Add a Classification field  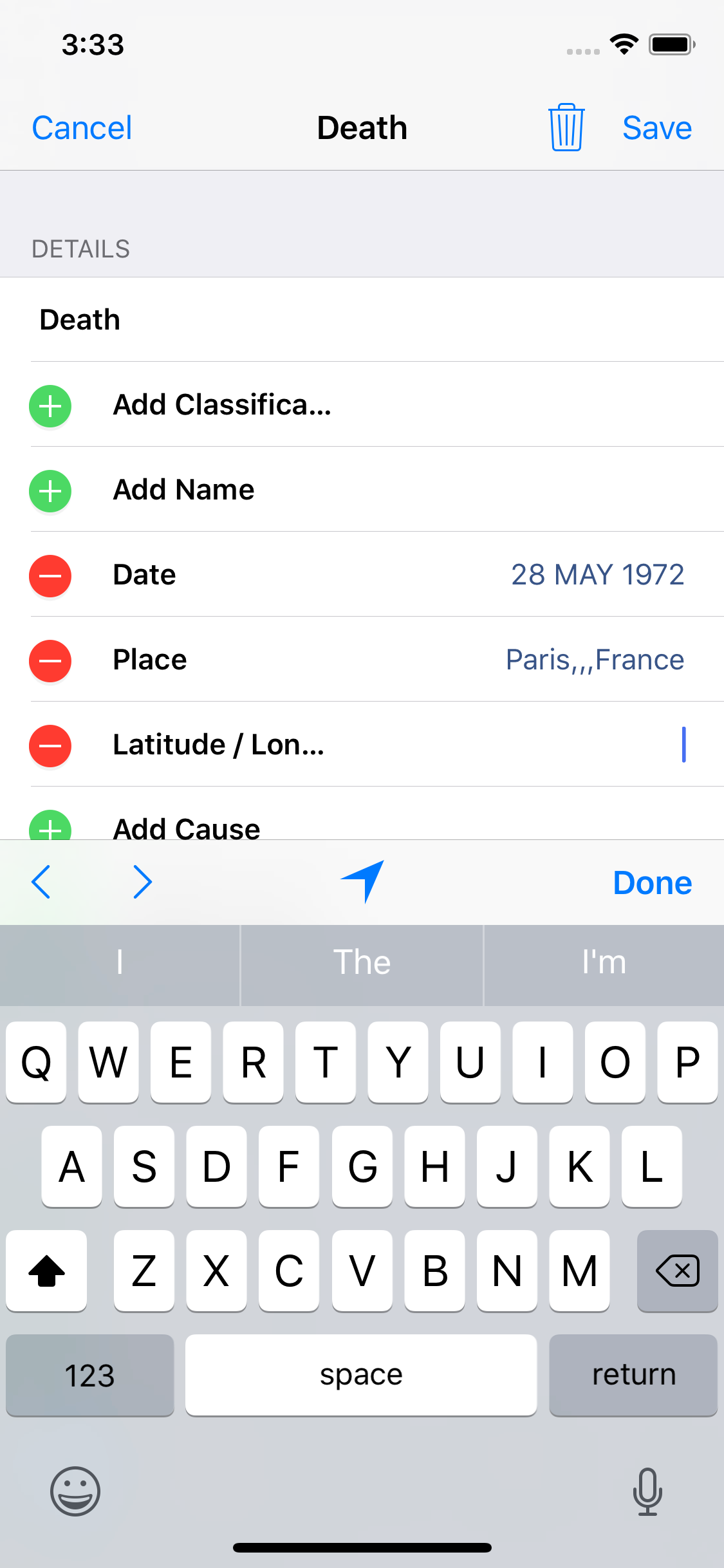[x=50, y=406]
